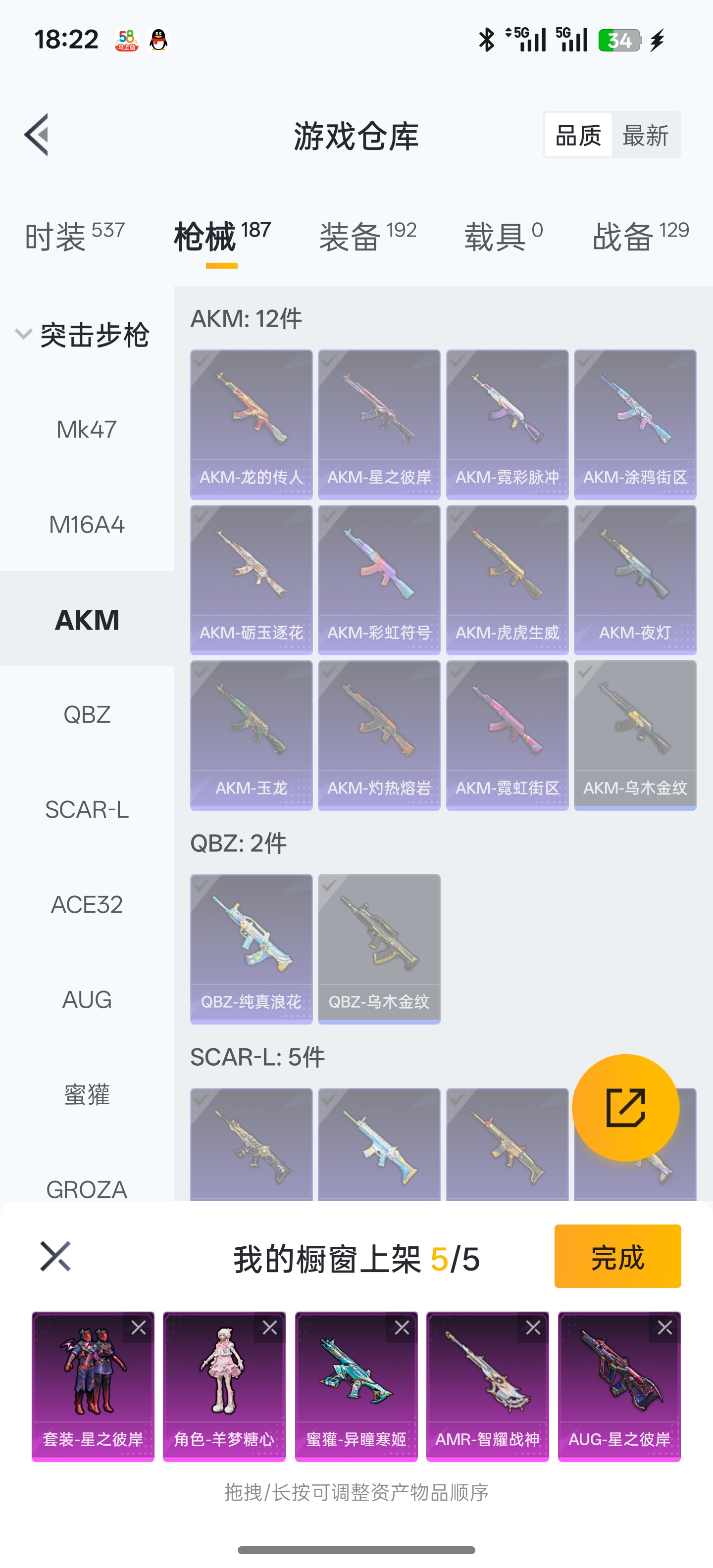Close the 我的橱窗上架 panel
Screen dimensions: 713x1568
point(55,1256)
